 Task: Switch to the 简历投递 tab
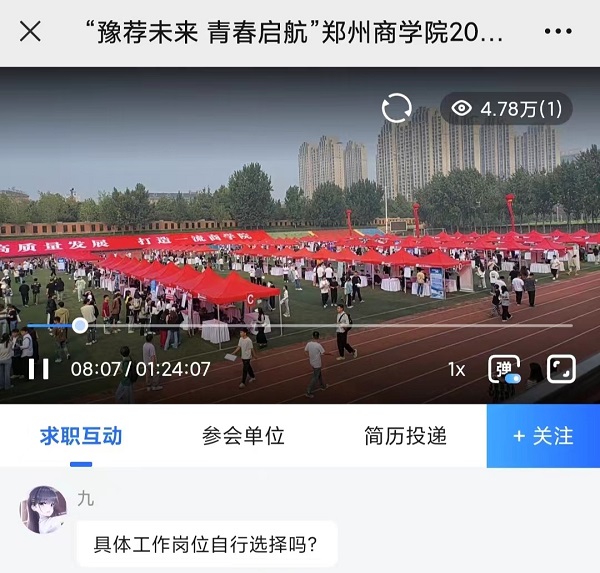[x=405, y=436]
